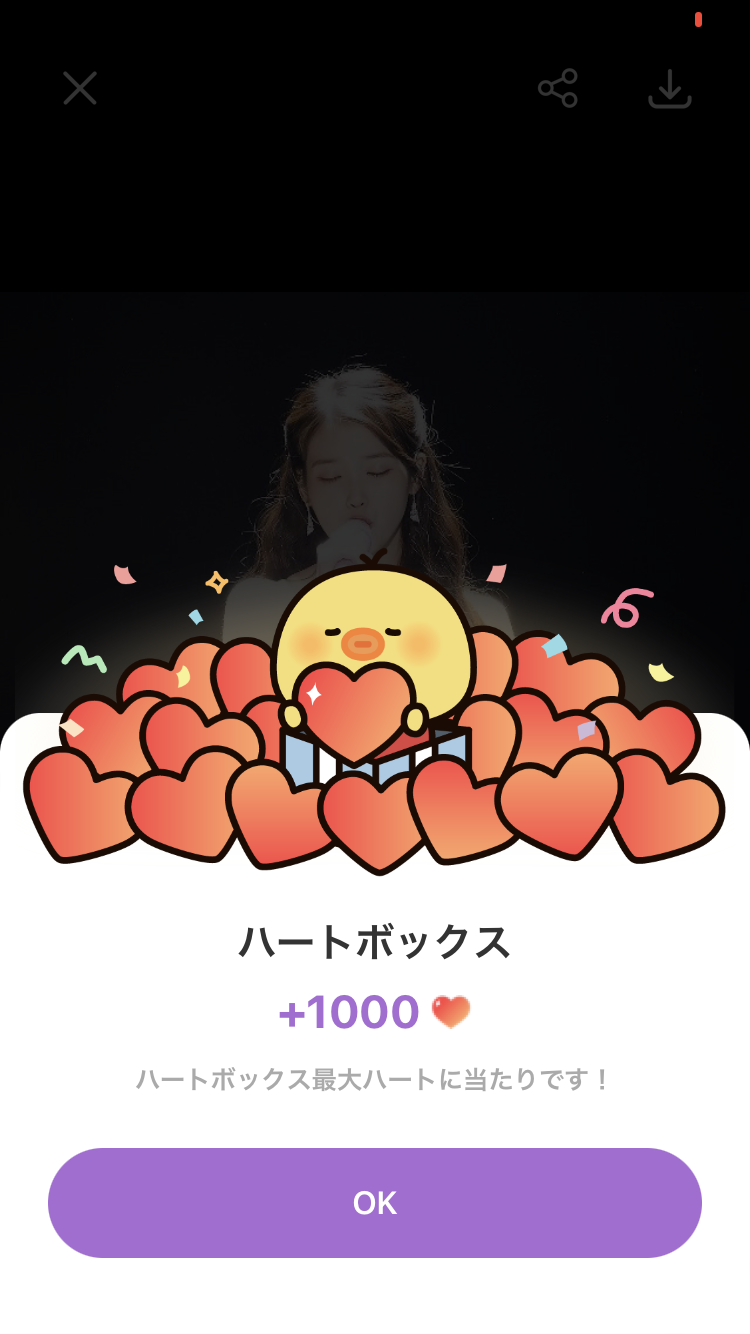Viewport: 750px width, 1334px height.
Task: Tap the purple squiggle confetti on the right
Action: (626, 605)
